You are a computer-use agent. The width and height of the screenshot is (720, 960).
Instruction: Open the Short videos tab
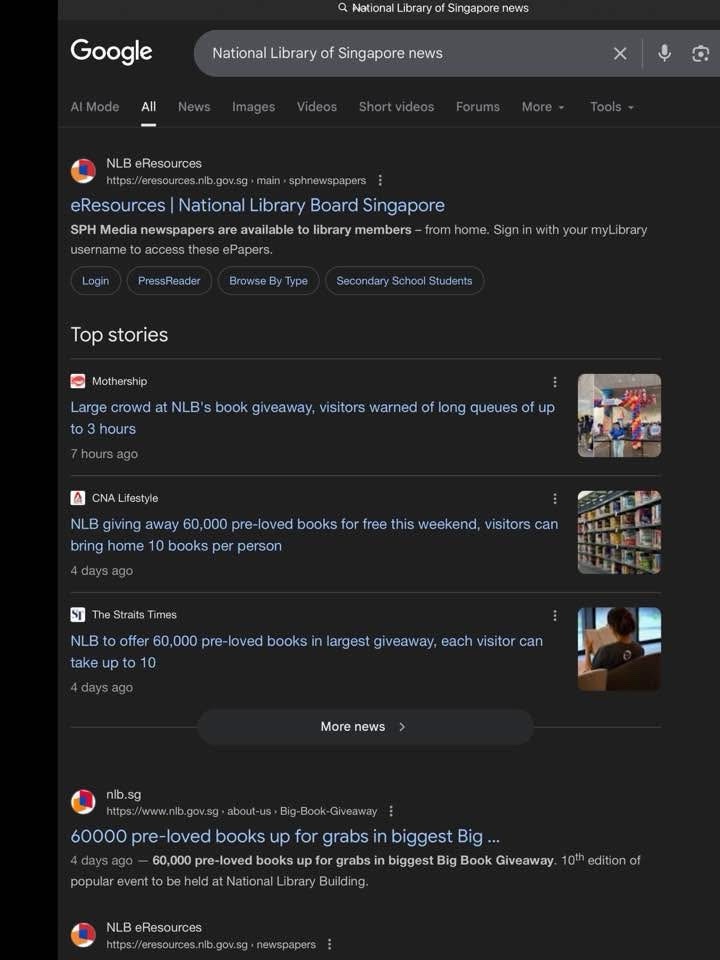click(x=396, y=107)
